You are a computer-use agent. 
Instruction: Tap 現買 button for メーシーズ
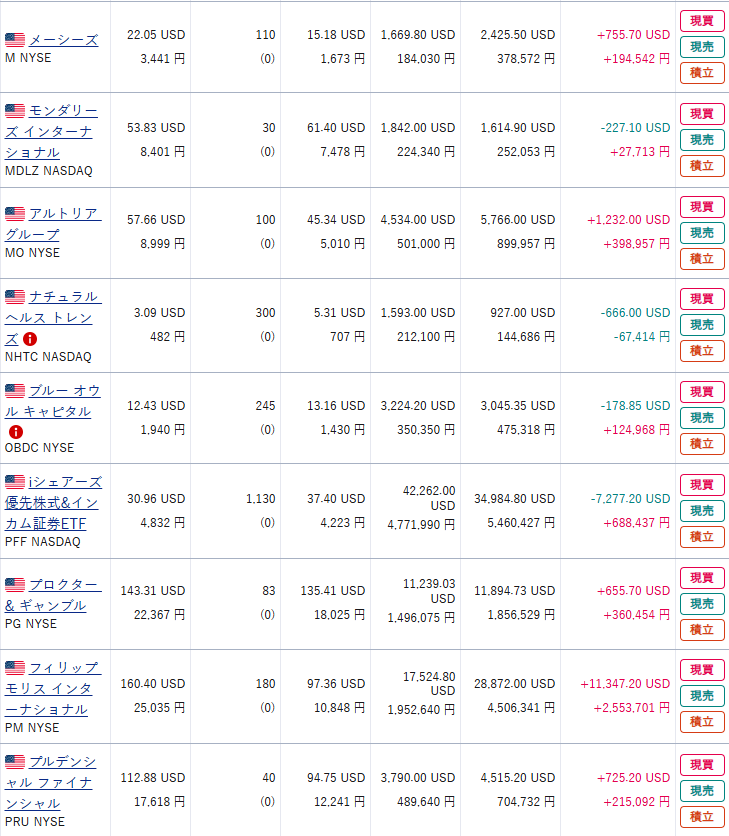(x=702, y=21)
